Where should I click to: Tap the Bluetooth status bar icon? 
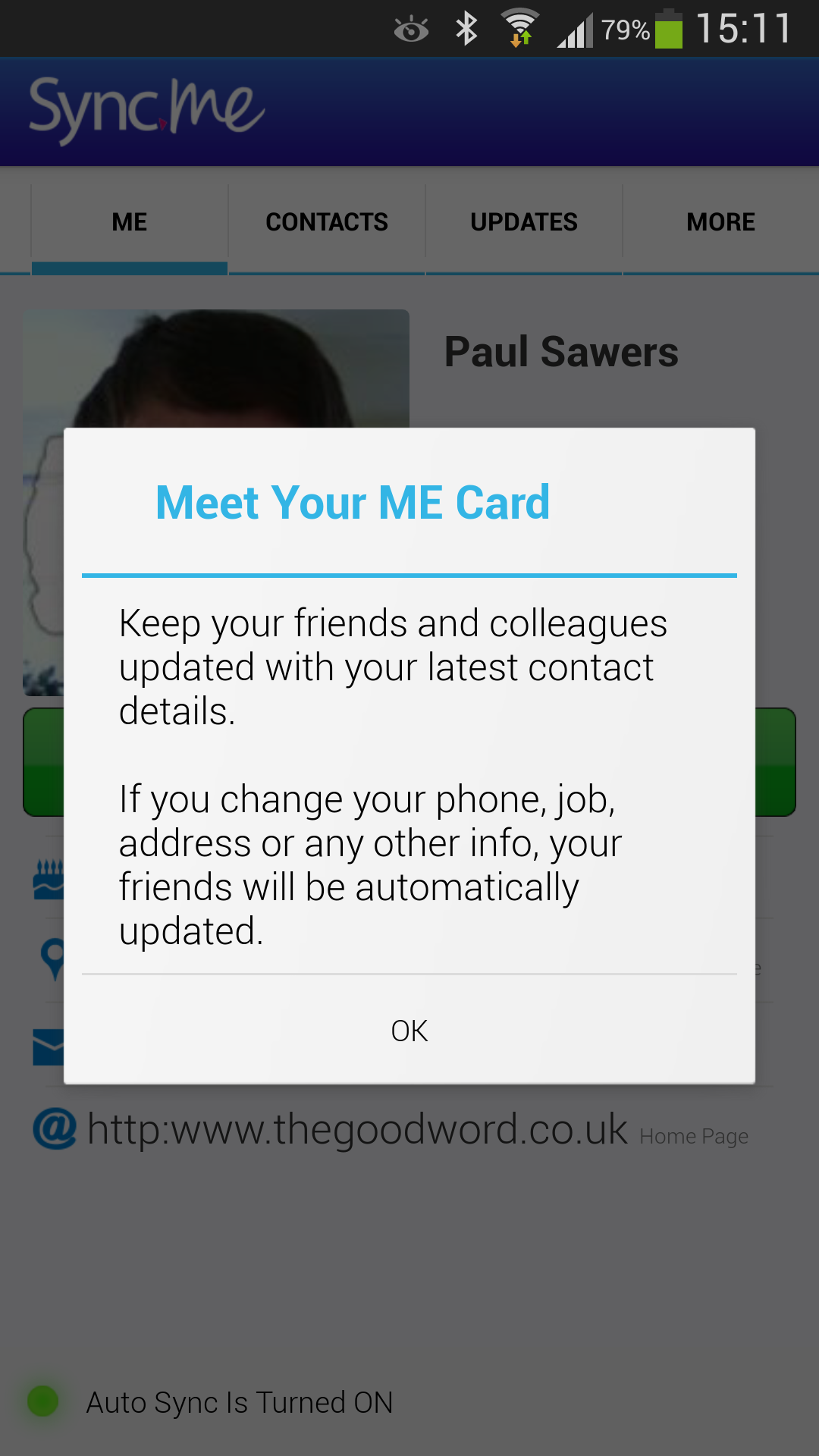466,29
